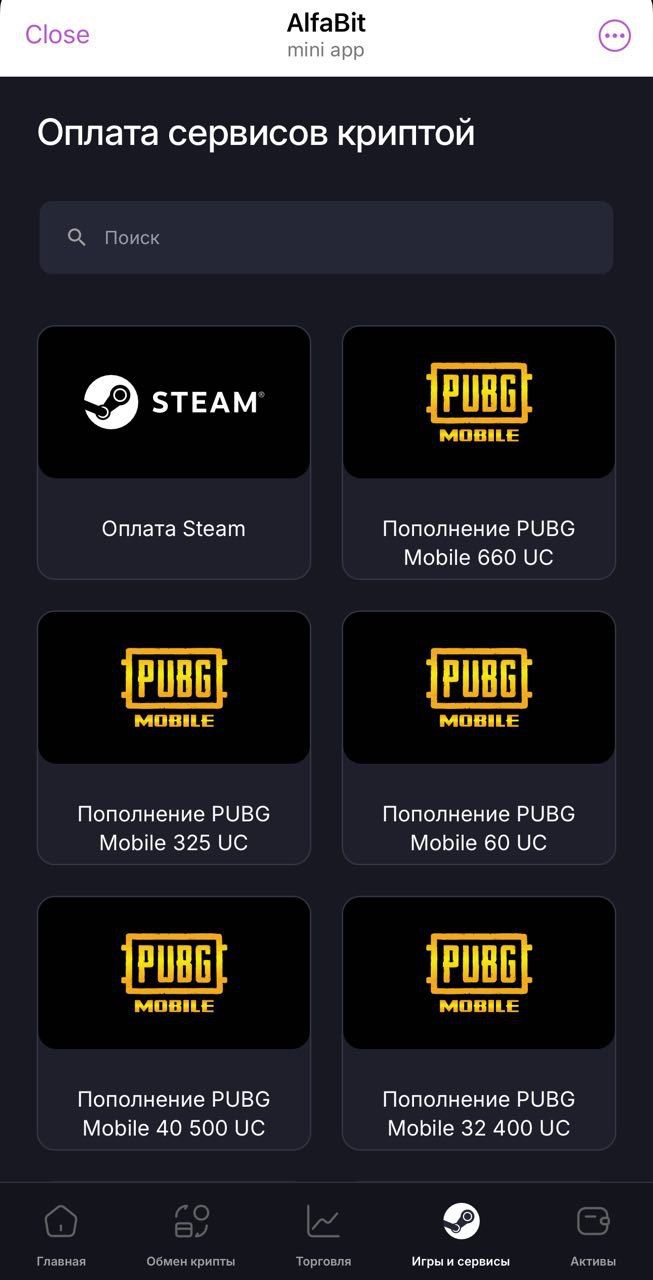Go to the Обмен крипты tab

coord(191,1234)
